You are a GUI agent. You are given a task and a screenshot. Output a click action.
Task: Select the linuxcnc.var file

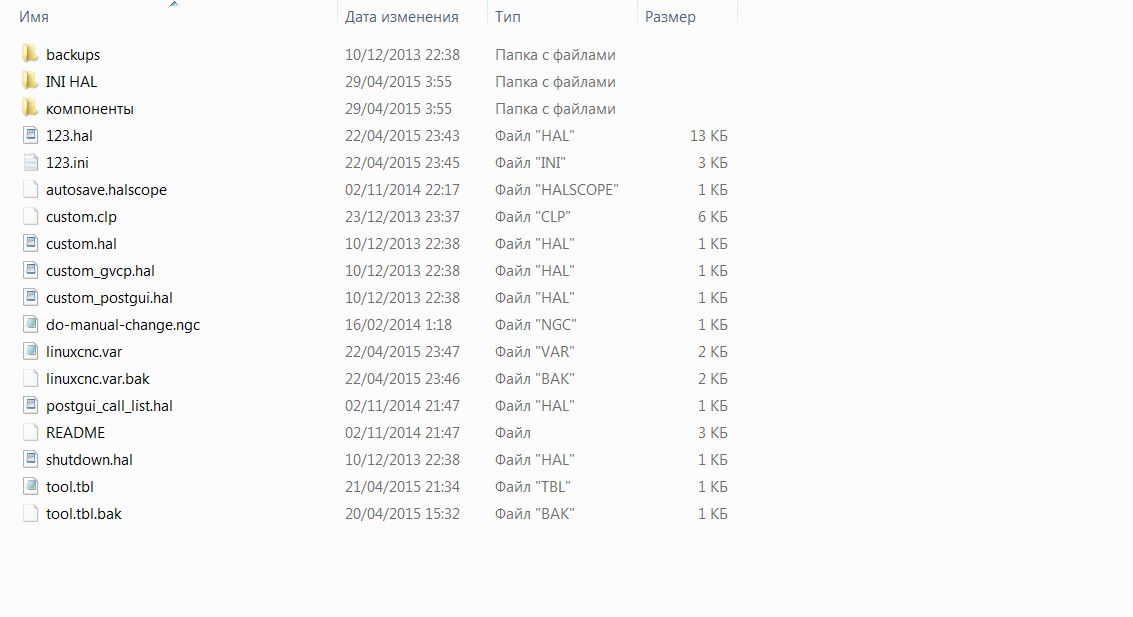(84, 352)
